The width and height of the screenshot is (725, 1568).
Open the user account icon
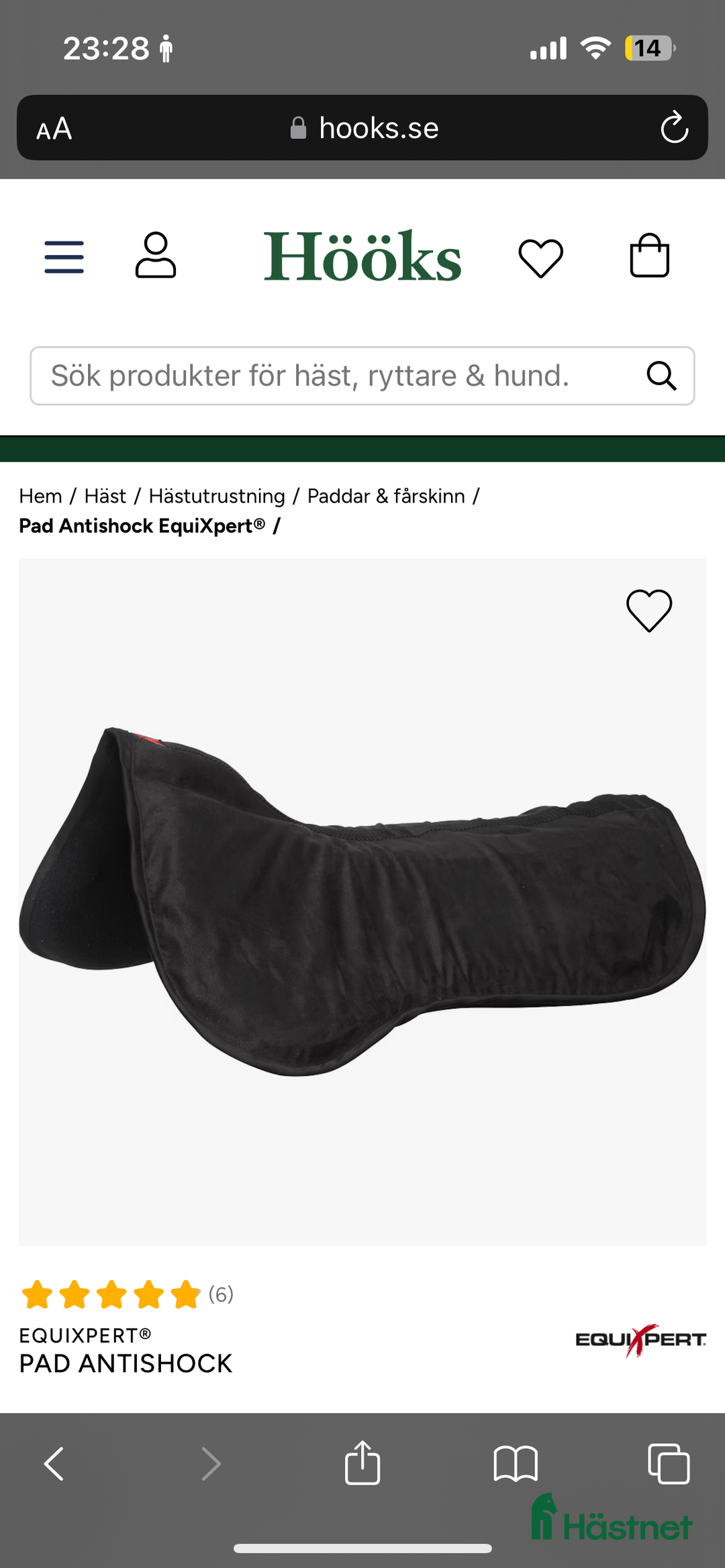[156, 256]
